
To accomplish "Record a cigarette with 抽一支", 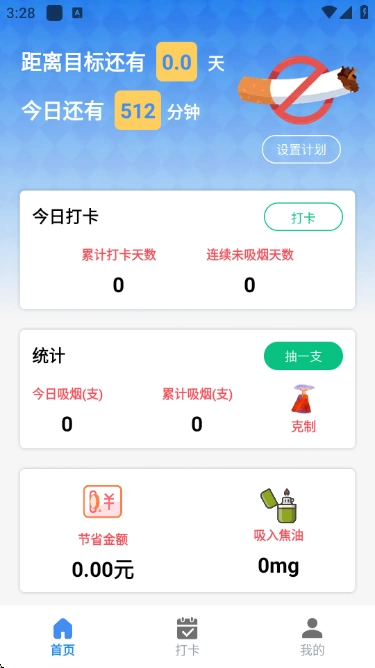I will coord(303,356).
